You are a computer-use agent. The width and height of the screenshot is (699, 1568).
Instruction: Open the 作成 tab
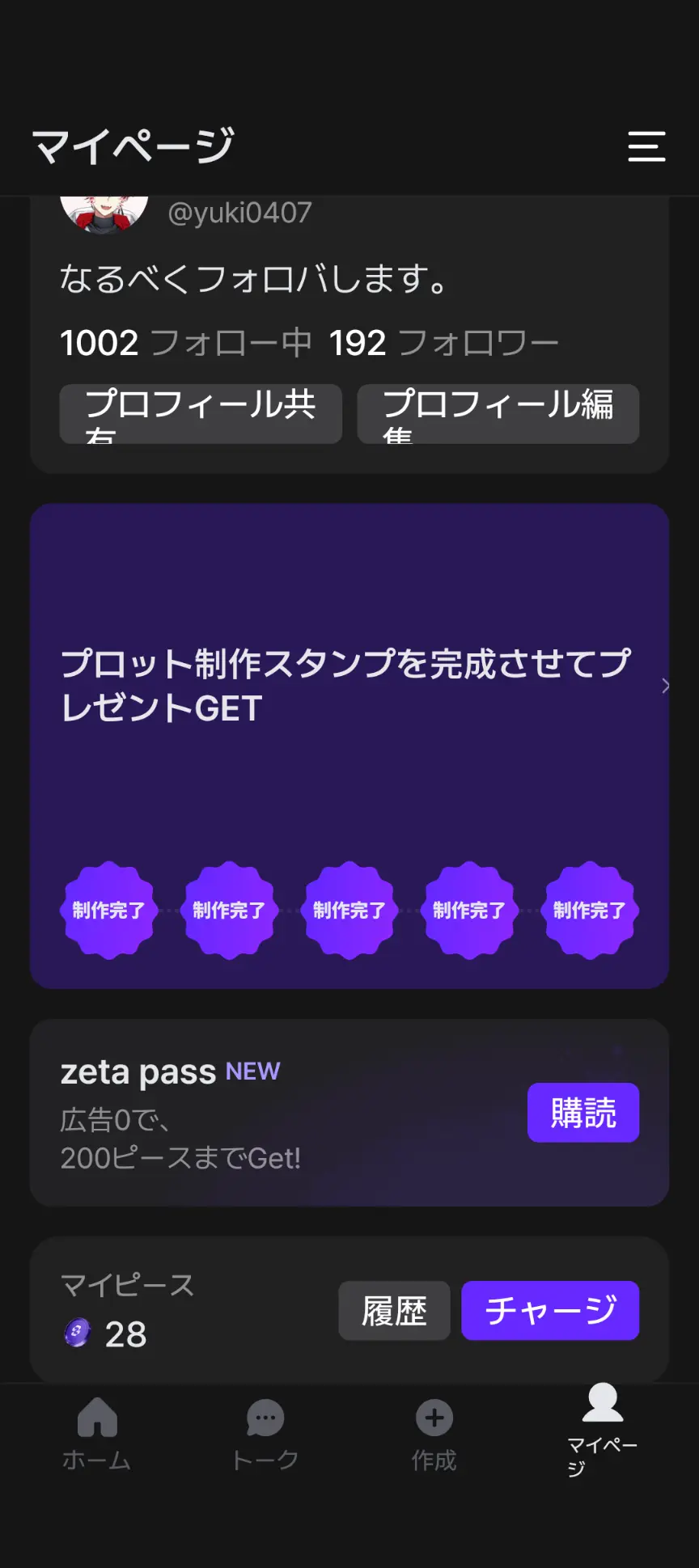[434, 1435]
